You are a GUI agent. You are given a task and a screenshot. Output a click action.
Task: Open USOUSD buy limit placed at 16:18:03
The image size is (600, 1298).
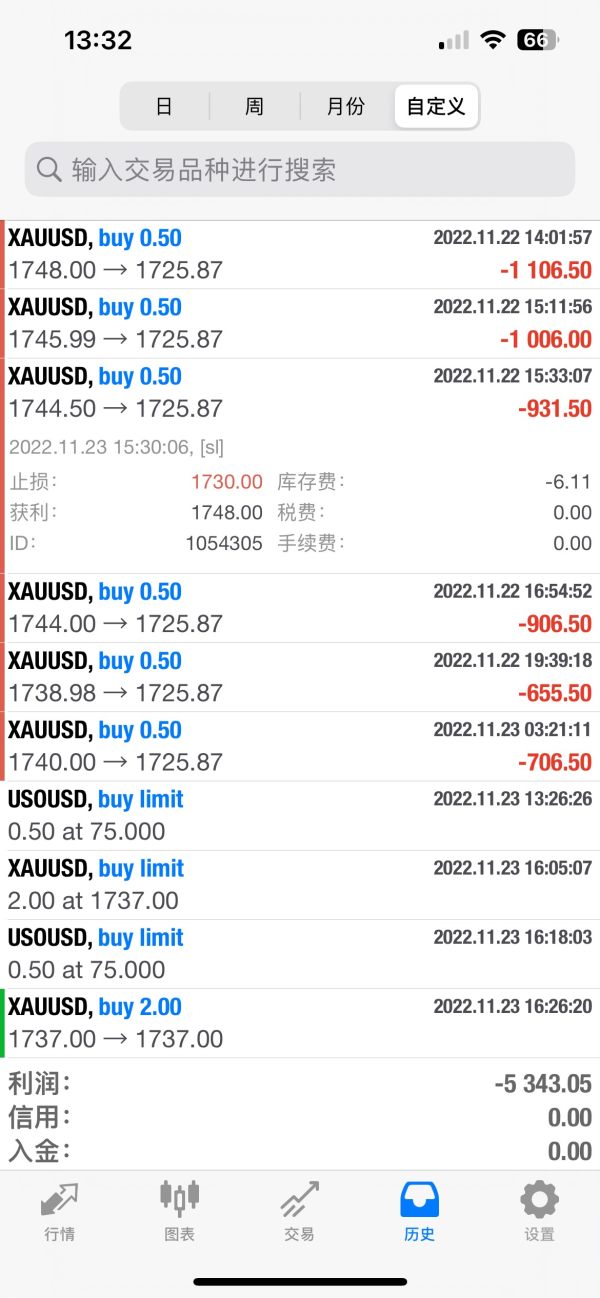click(300, 954)
